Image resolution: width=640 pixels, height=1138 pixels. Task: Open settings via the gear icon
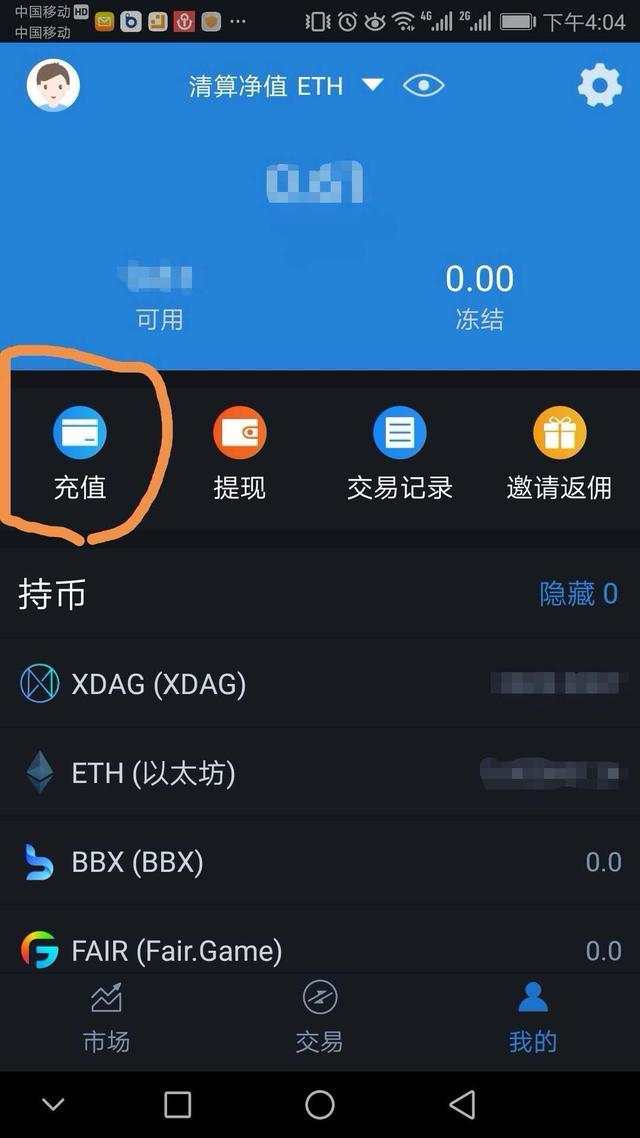[x=599, y=86]
